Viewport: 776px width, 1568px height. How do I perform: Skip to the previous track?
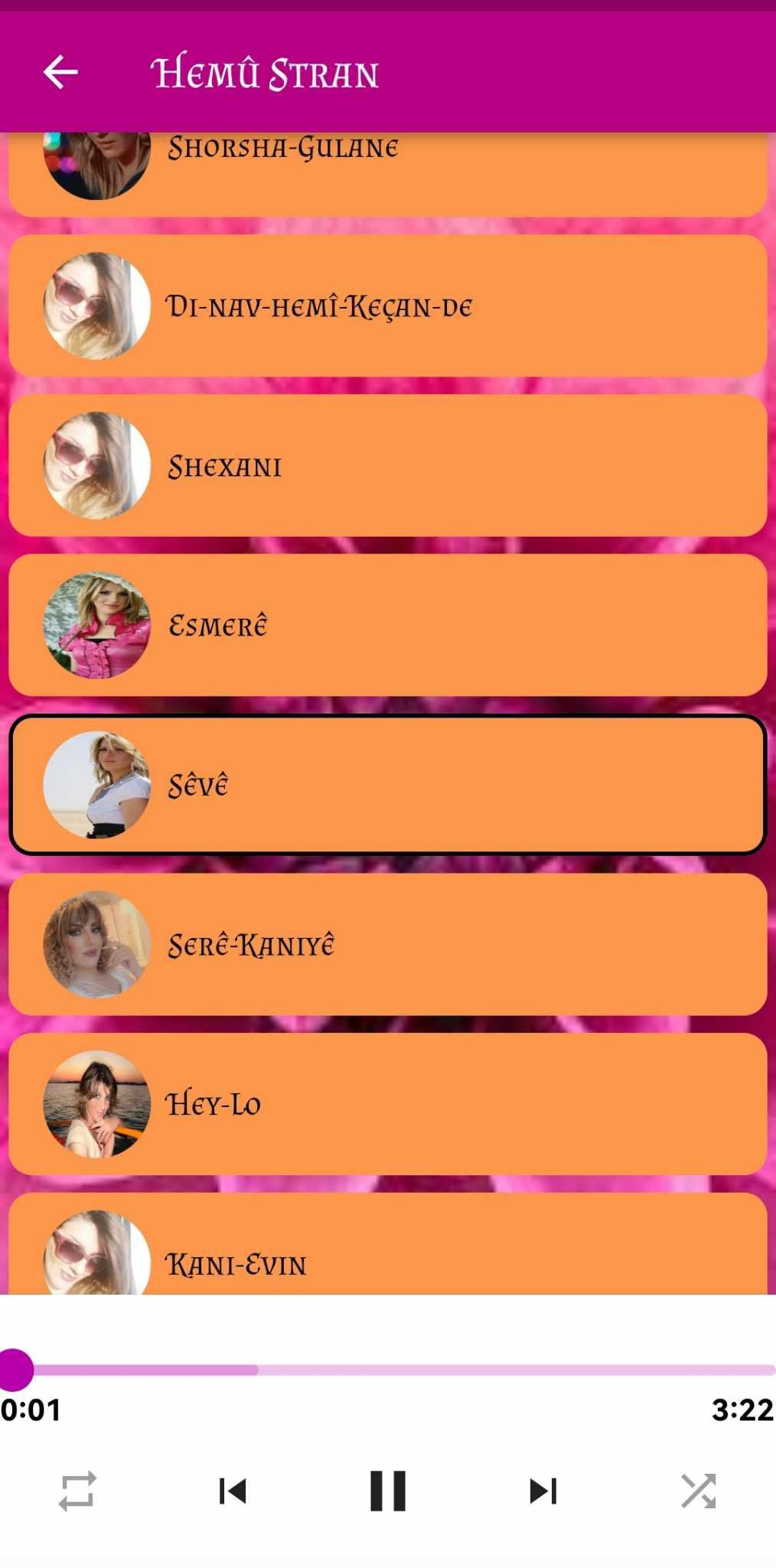point(233,1491)
